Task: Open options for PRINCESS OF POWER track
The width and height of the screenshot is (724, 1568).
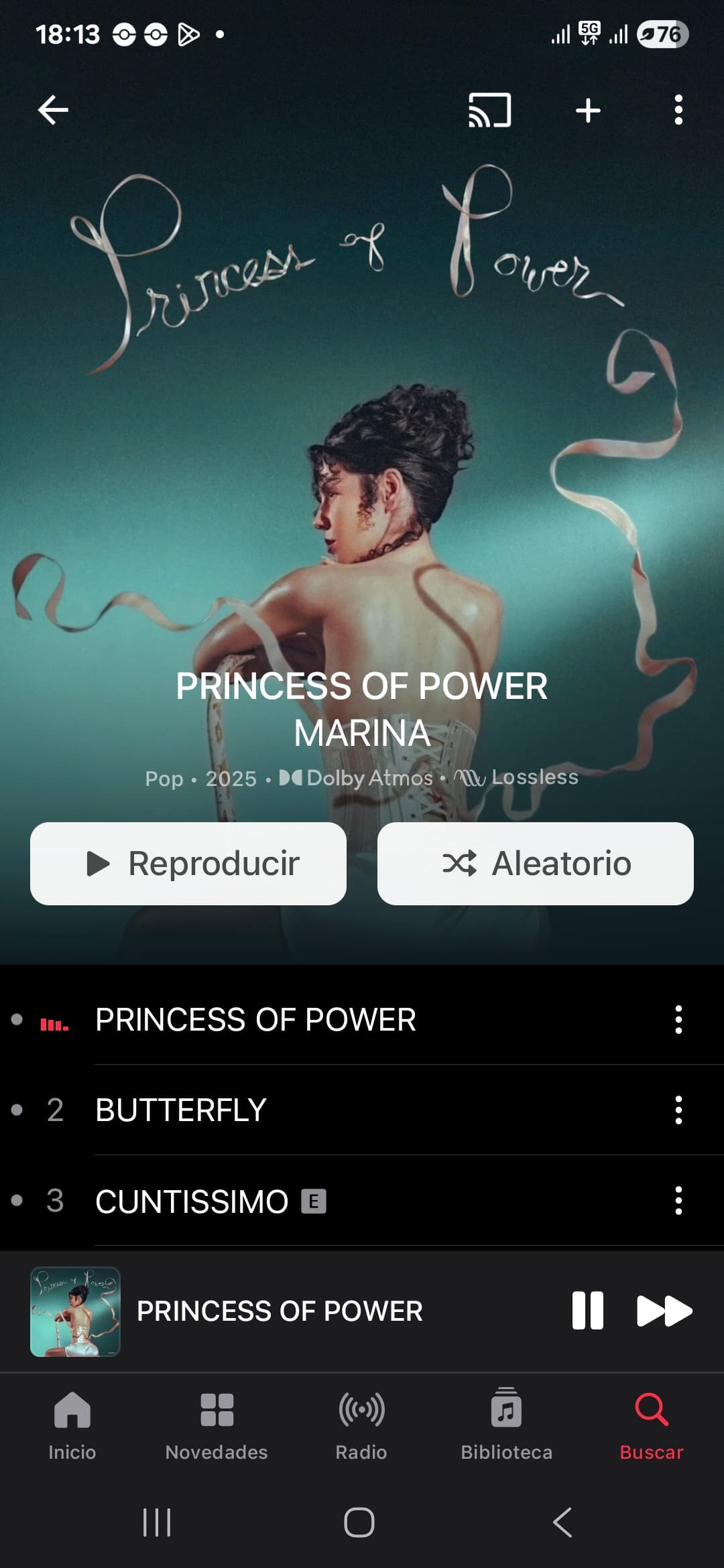Action: click(678, 1020)
